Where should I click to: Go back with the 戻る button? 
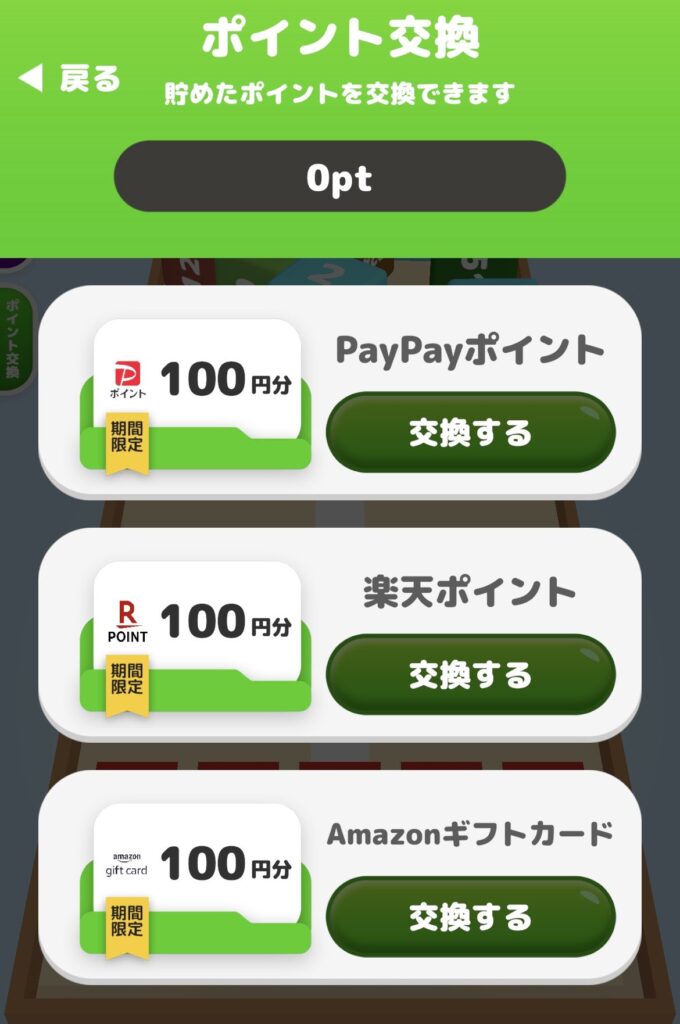point(70,78)
